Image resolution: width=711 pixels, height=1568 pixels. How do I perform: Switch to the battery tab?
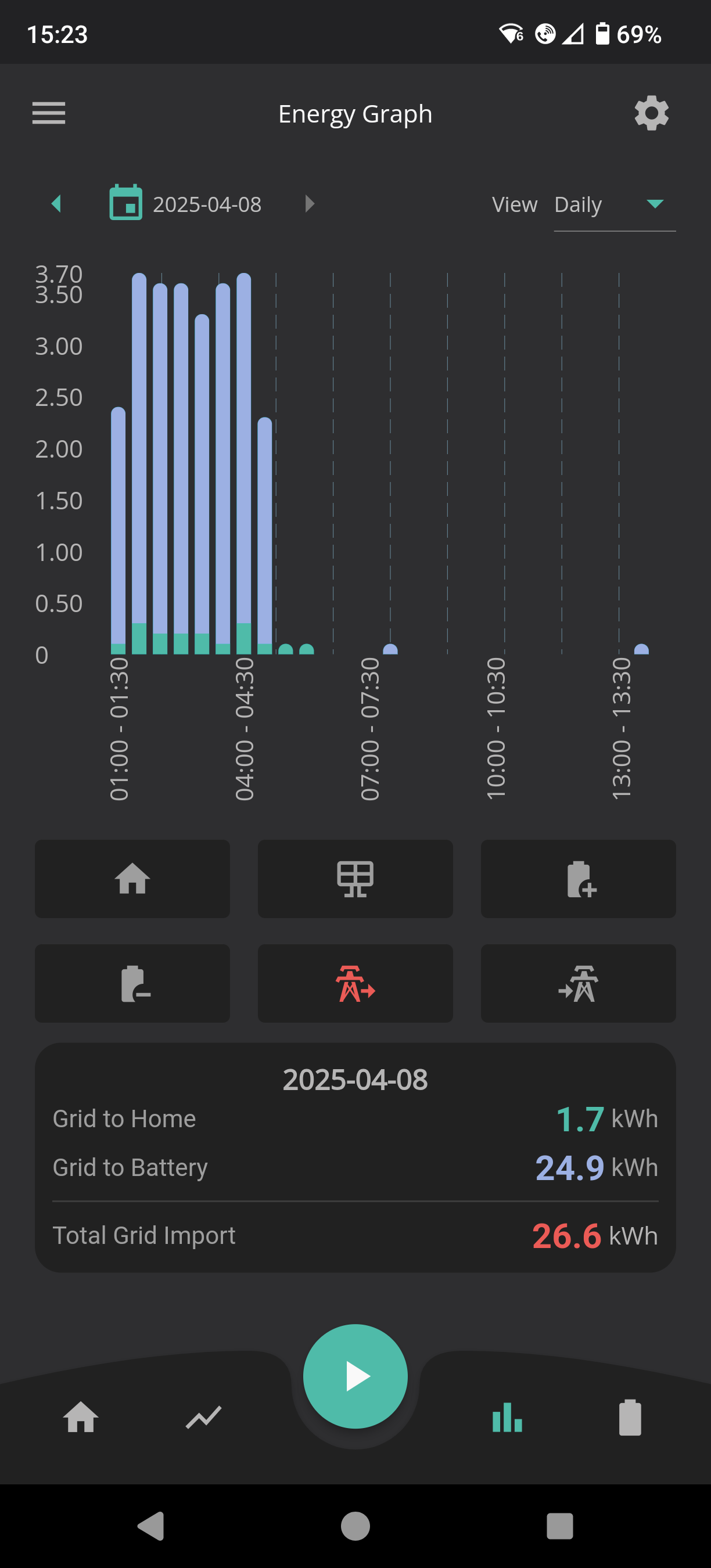click(x=630, y=1418)
